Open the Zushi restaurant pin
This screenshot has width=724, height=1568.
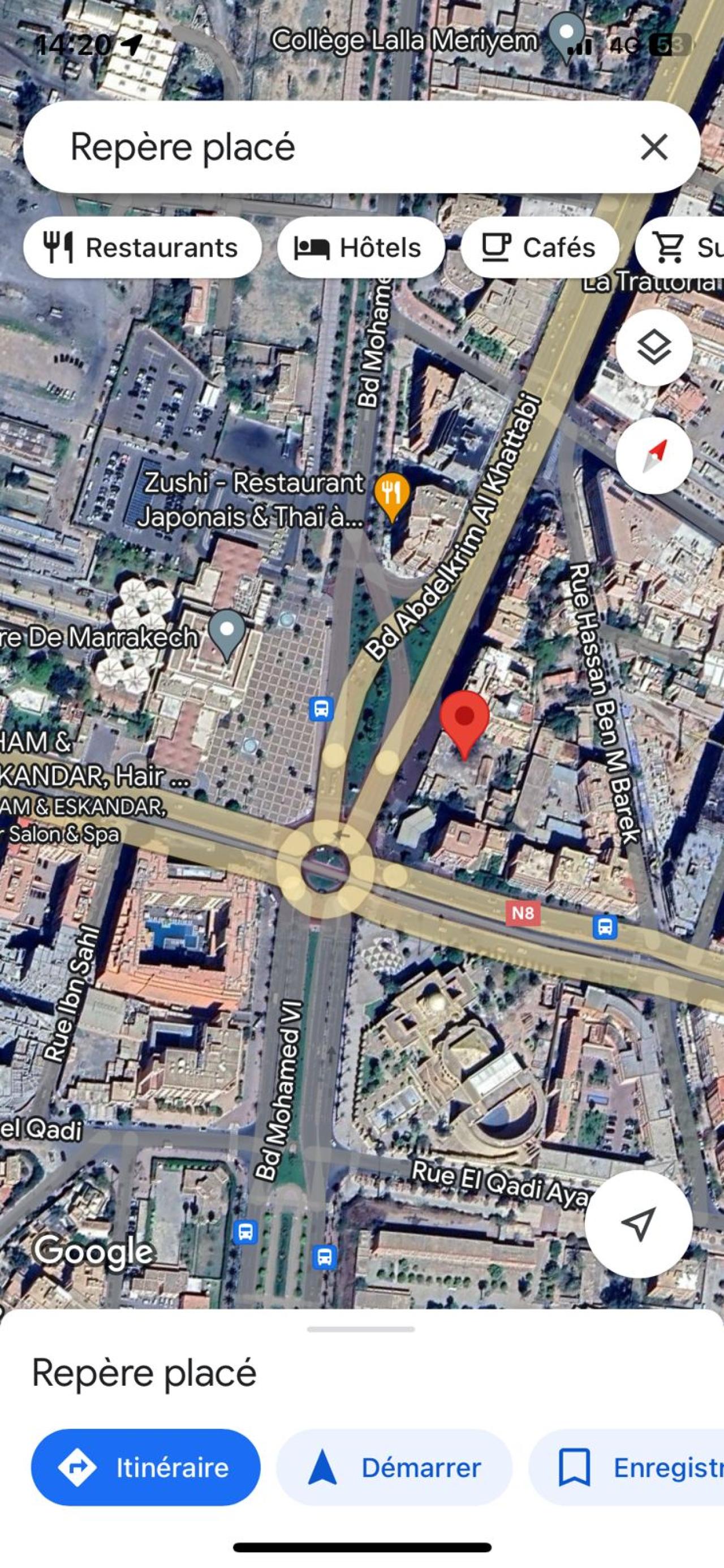(391, 496)
